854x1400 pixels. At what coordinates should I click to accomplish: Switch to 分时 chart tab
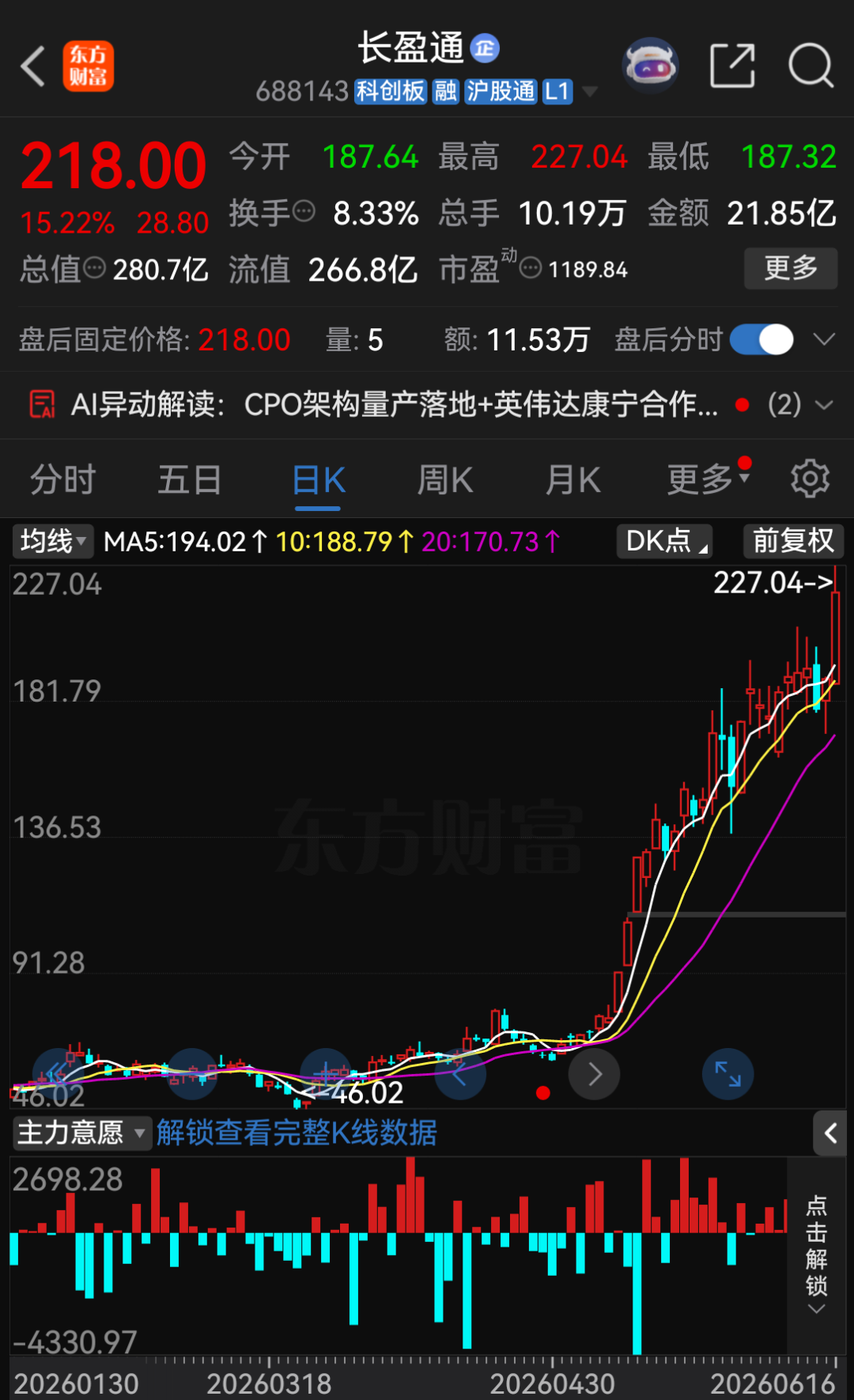pyautogui.click(x=62, y=480)
